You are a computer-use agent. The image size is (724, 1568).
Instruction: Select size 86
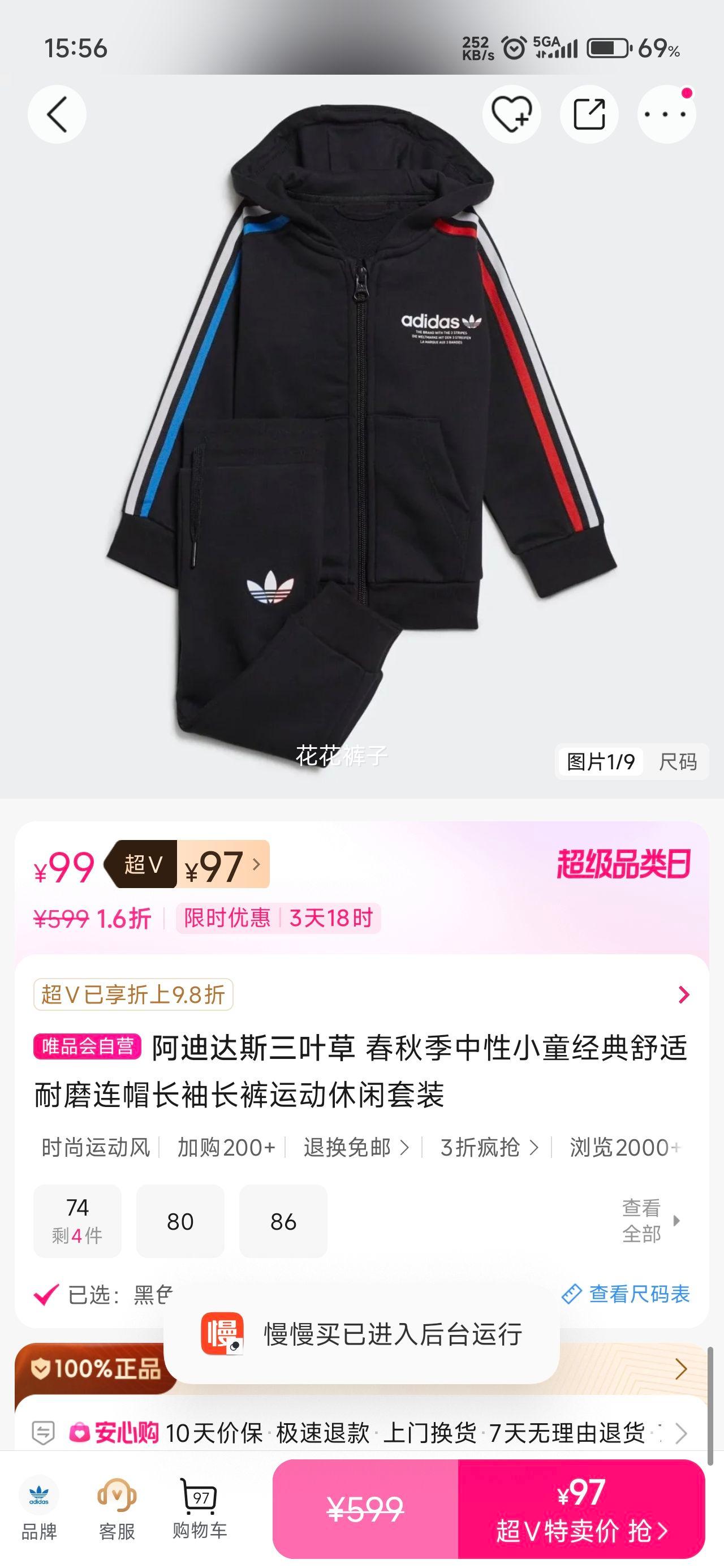283,1221
